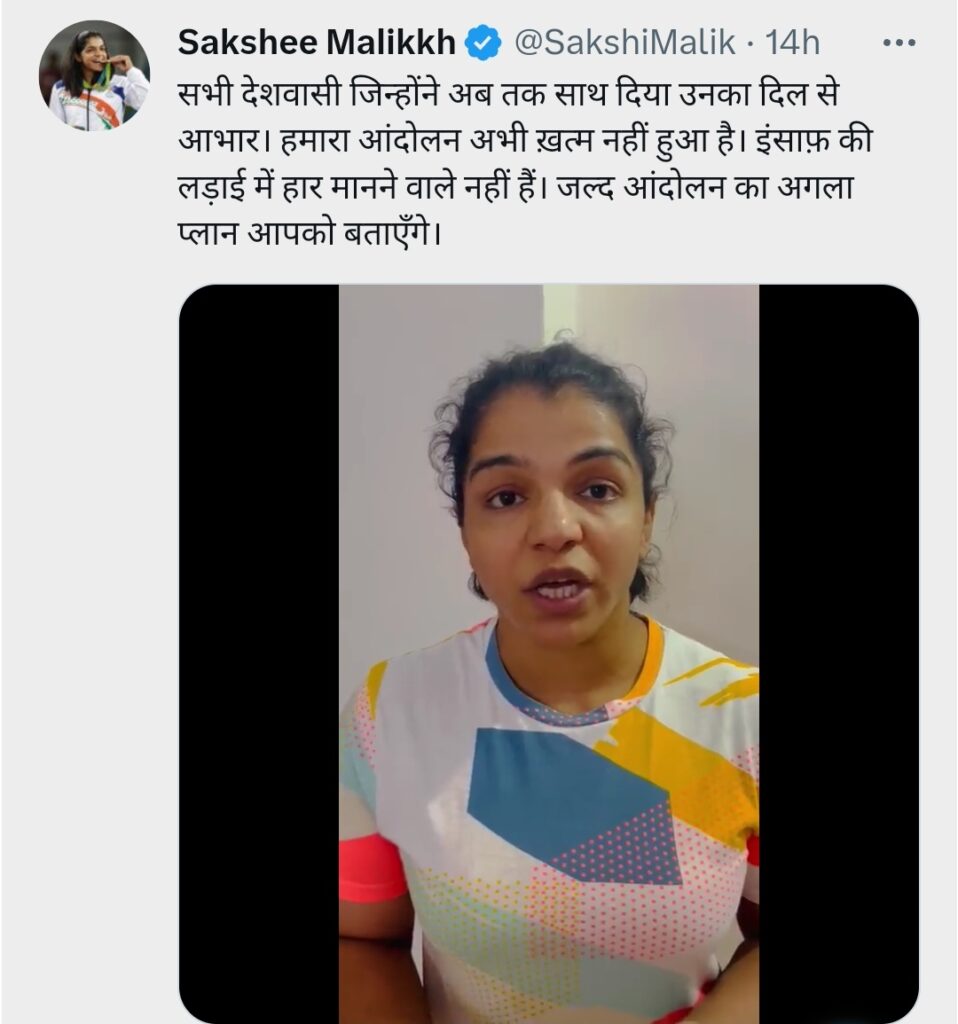Play the video attached to the tweet
Image resolution: width=958 pixels, height=1024 pixels.
(548, 652)
